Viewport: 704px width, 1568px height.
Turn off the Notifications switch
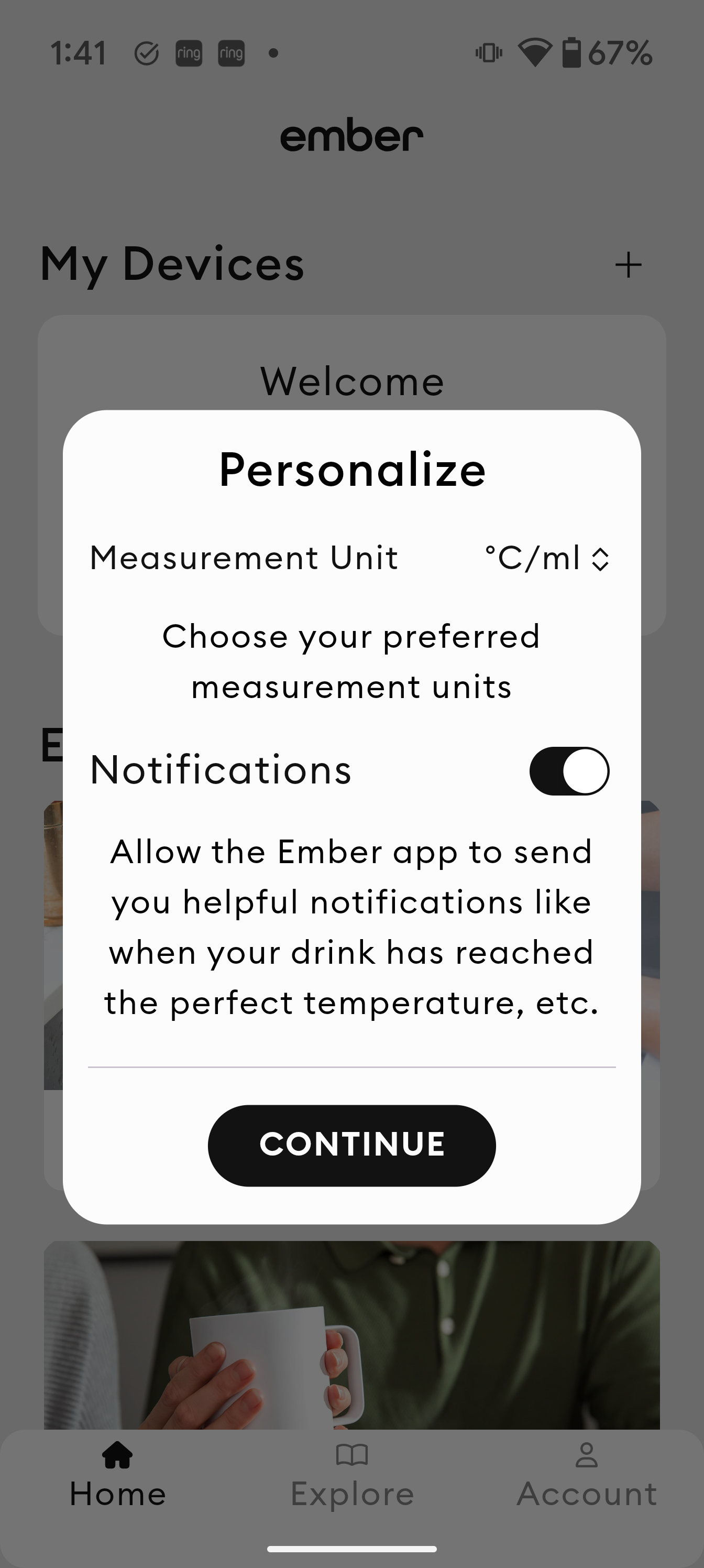tap(569, 770)
